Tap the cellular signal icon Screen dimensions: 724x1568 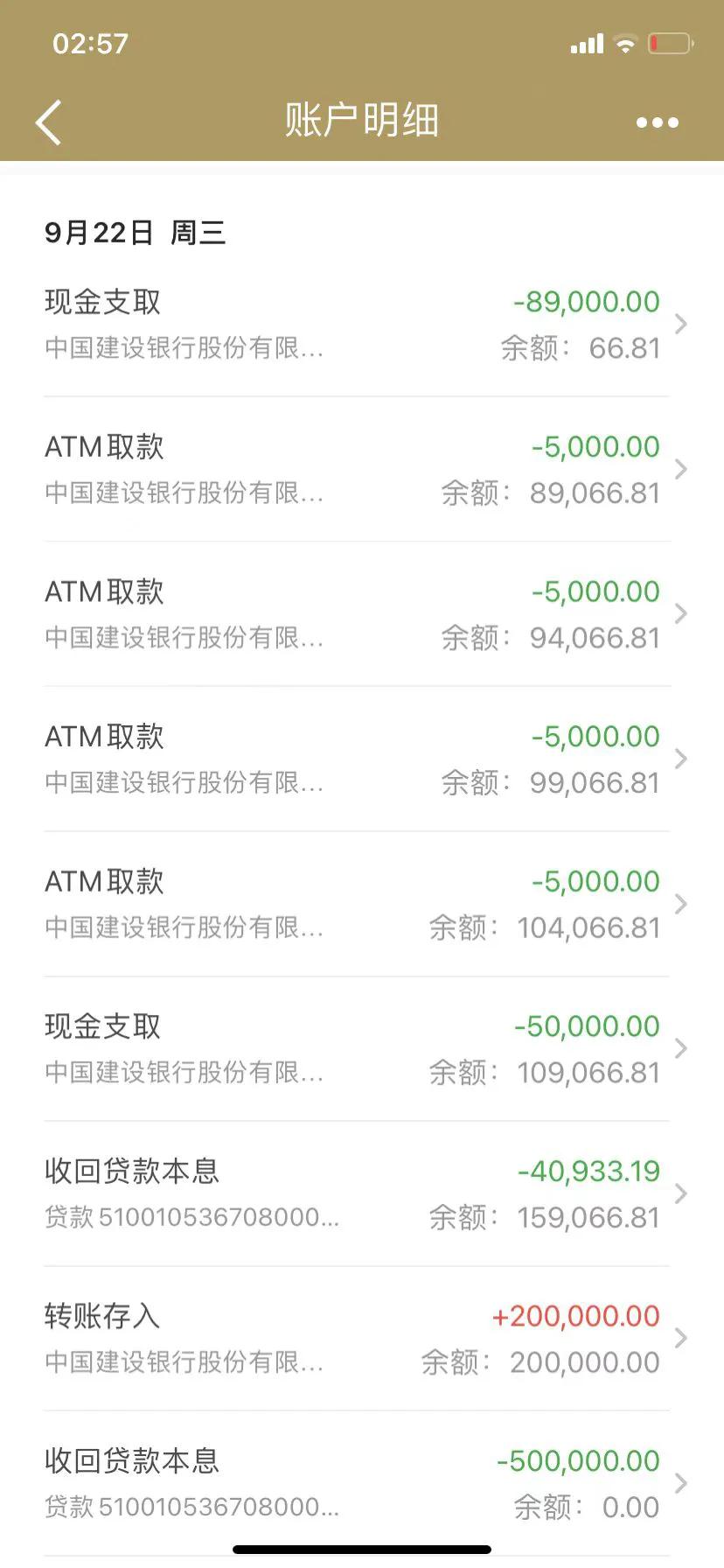[587, 42]
